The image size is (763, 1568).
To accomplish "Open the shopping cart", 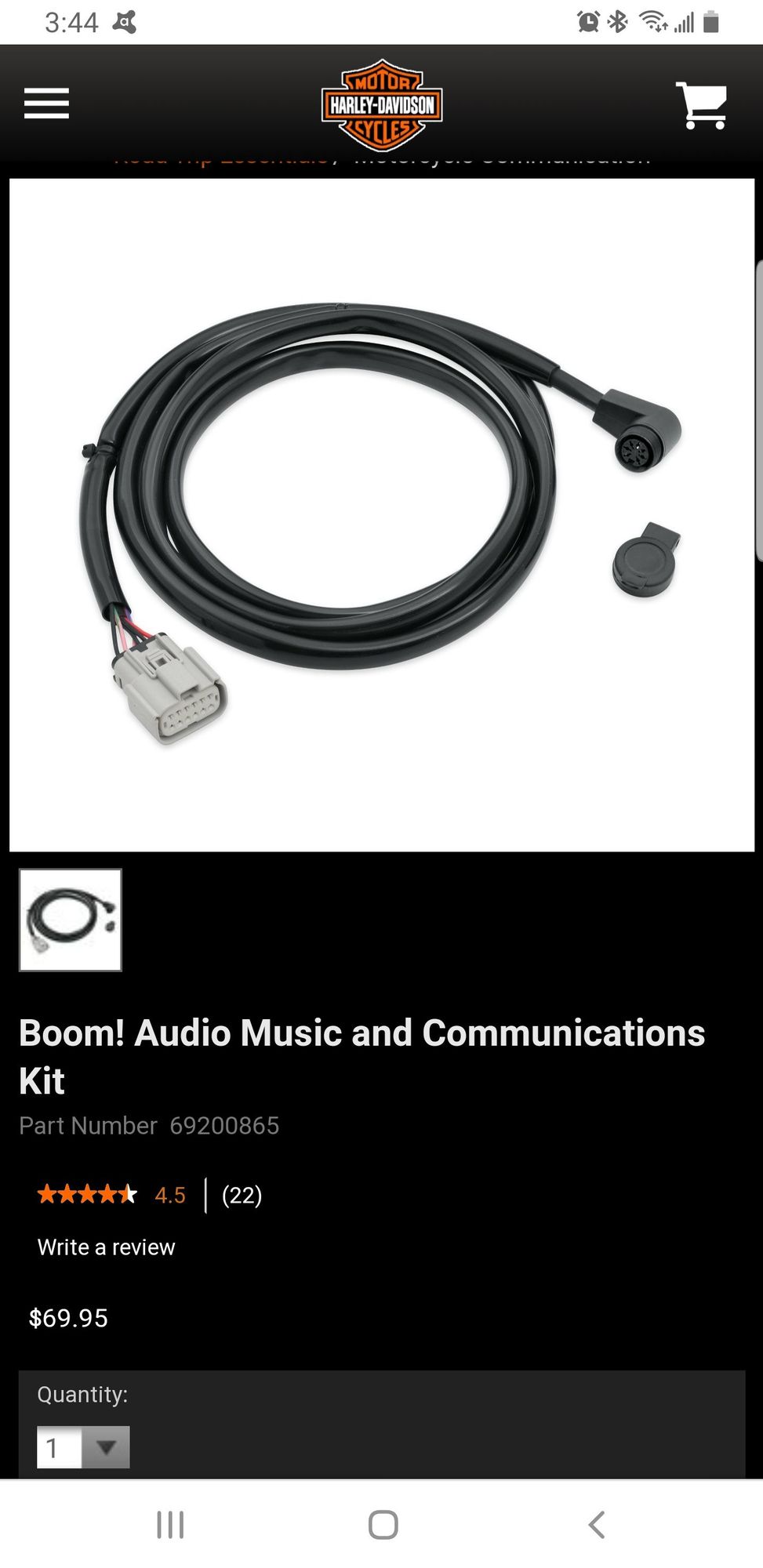I will [702, 105].
